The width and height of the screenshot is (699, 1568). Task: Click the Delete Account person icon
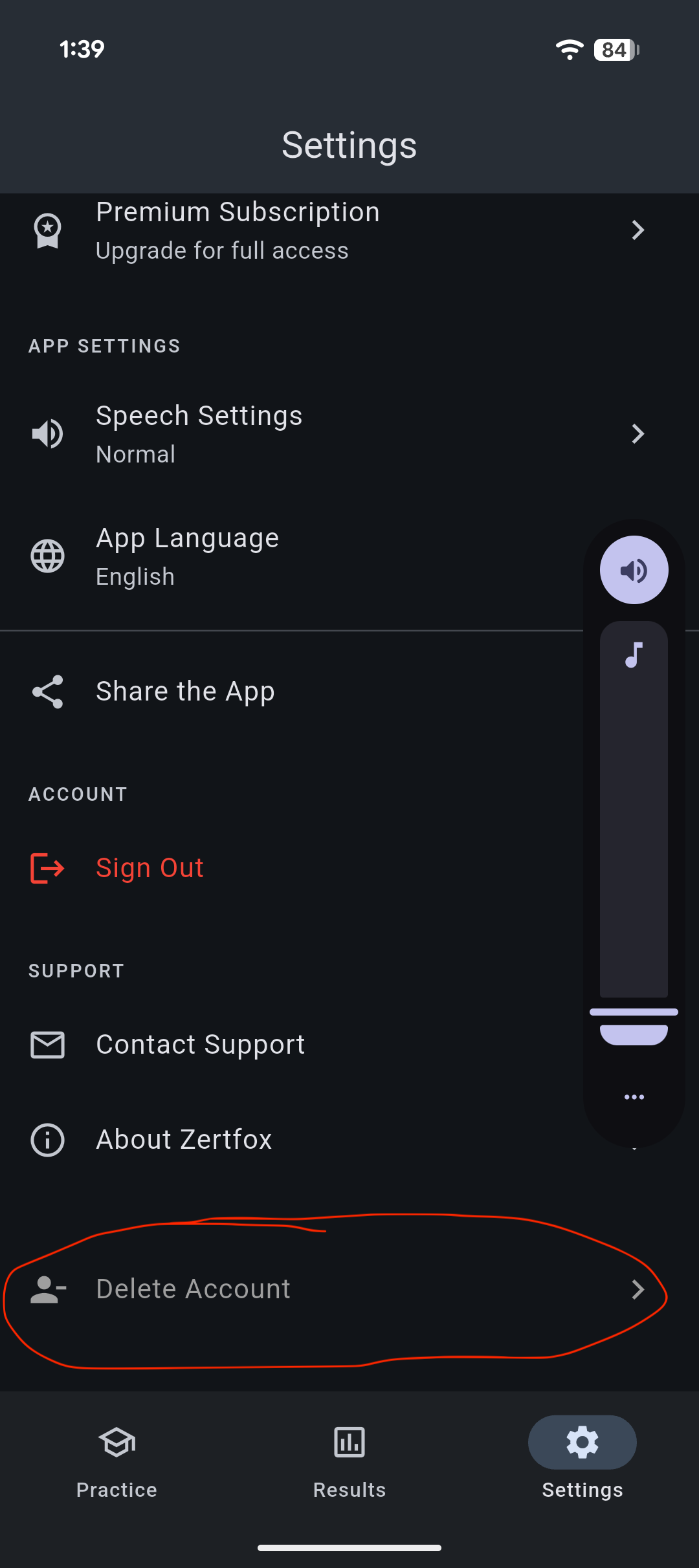(x=47, y=1288)
